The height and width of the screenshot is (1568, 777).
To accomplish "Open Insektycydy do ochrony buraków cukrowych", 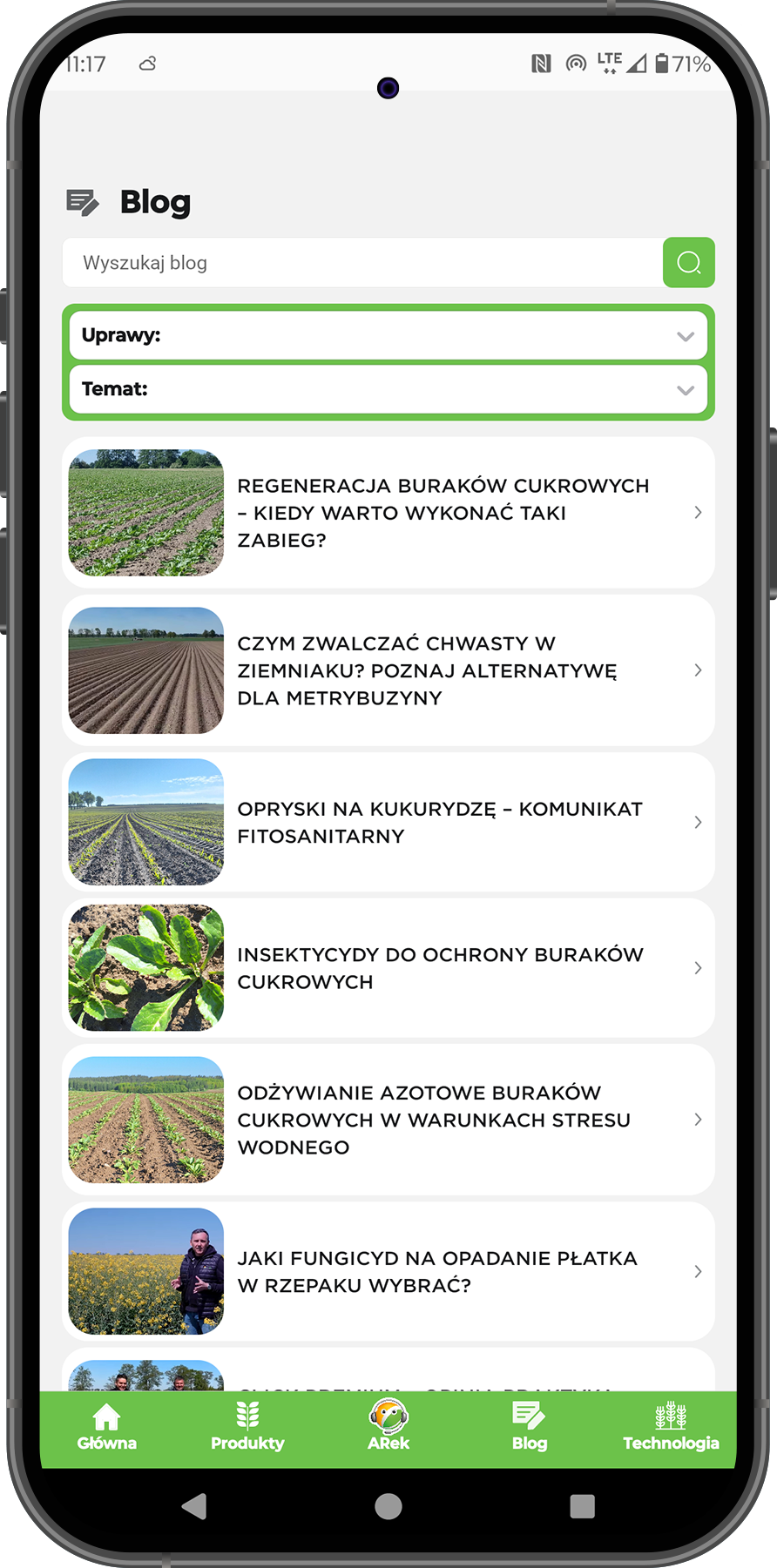I will (x=388, y=968).
